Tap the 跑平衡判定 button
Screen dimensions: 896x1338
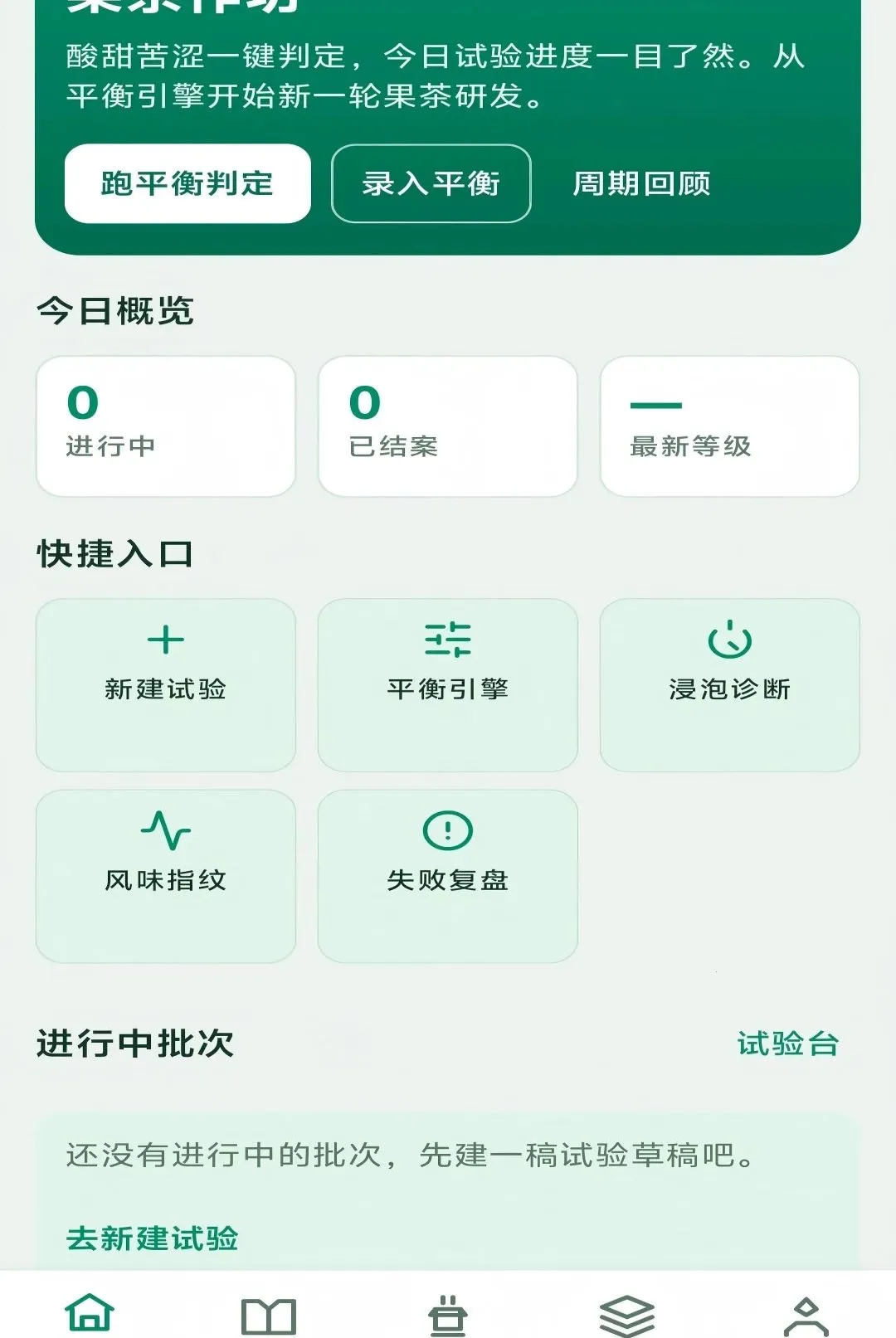pos(187,183)
